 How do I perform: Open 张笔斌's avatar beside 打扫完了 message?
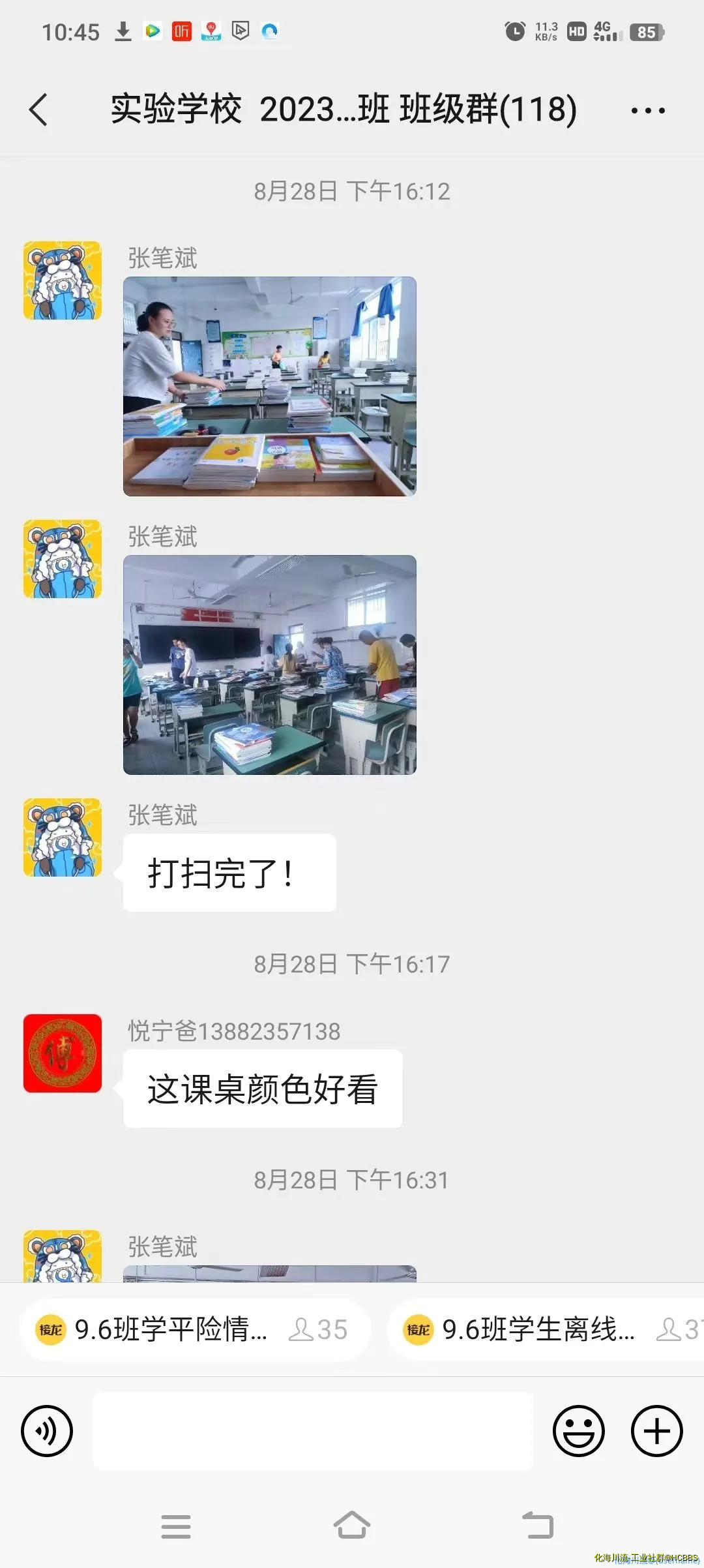click(x=63, y=837)
